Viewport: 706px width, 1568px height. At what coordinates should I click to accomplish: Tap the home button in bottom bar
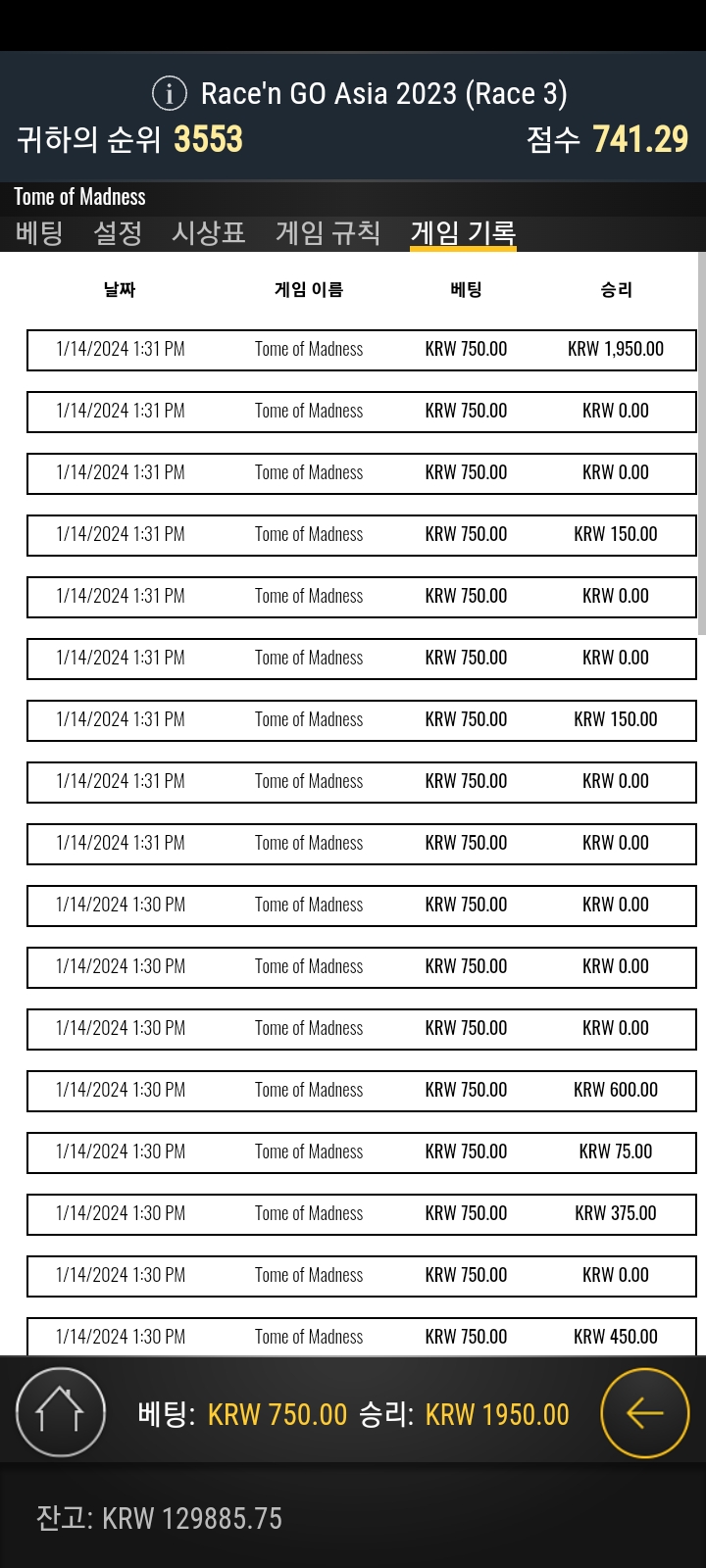(61, 1413)
